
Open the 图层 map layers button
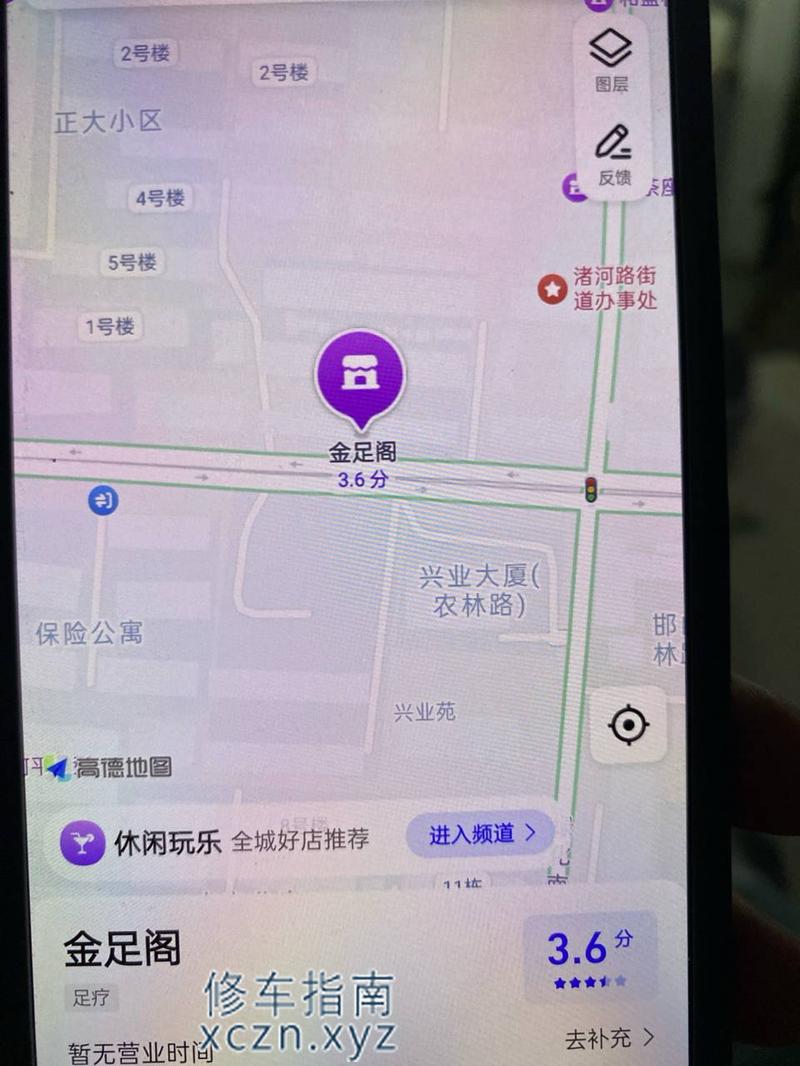611,58
